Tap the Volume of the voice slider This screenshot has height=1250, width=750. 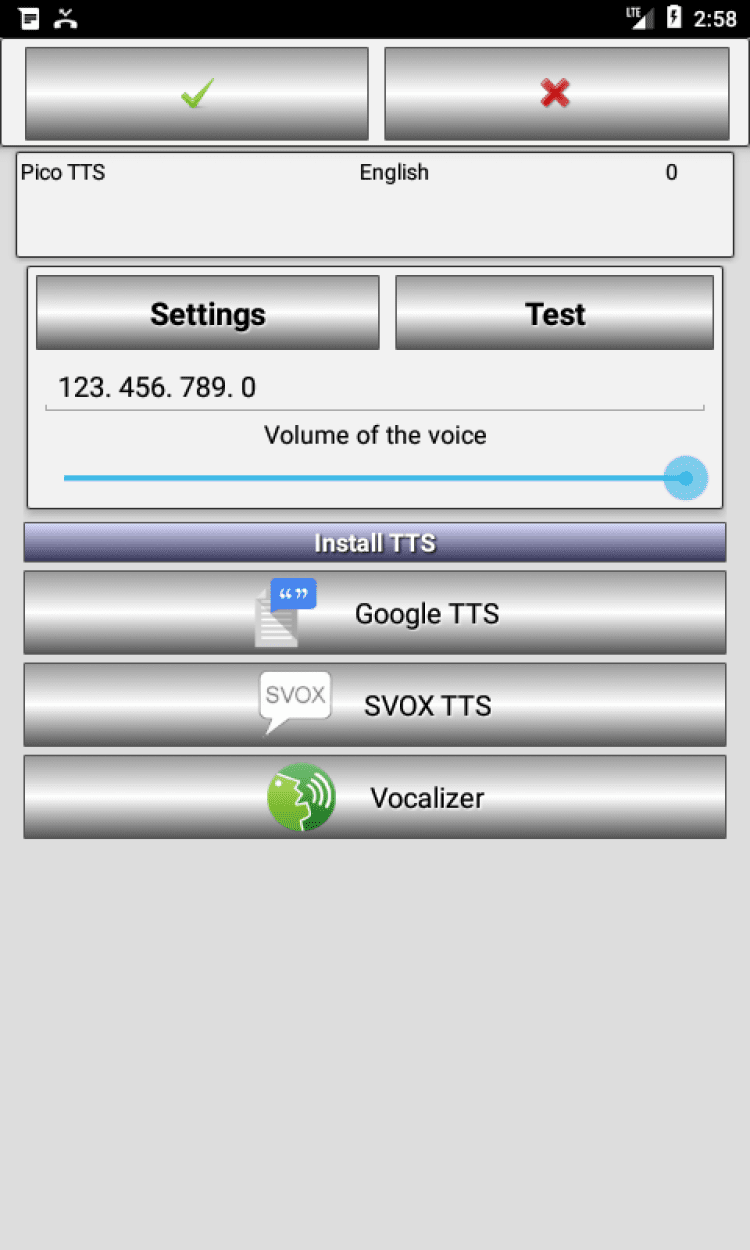point(375,478)
